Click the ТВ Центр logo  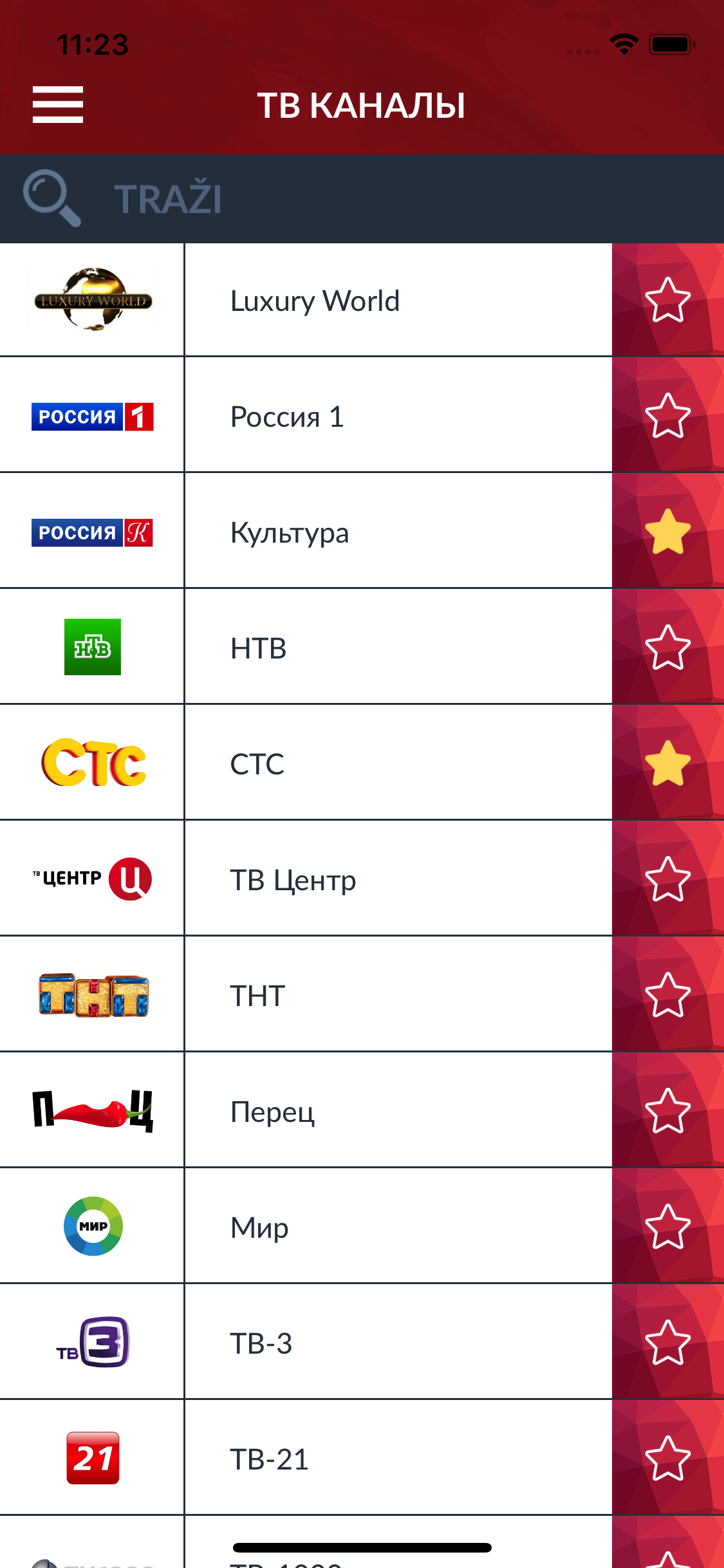click(x=92, y=879)
